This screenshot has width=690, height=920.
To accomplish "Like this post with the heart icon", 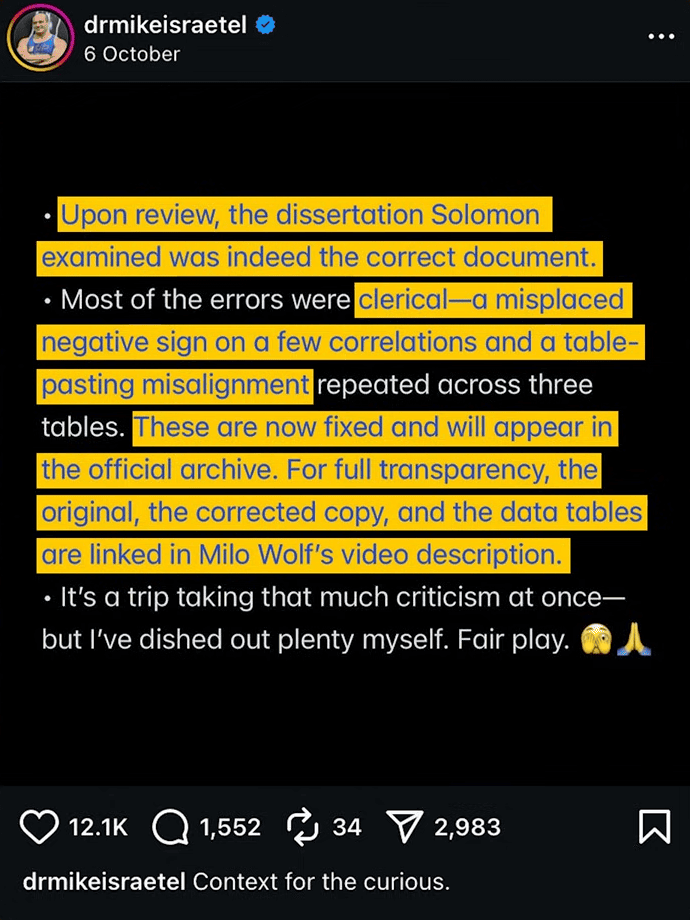I will [x=39, y=827].
